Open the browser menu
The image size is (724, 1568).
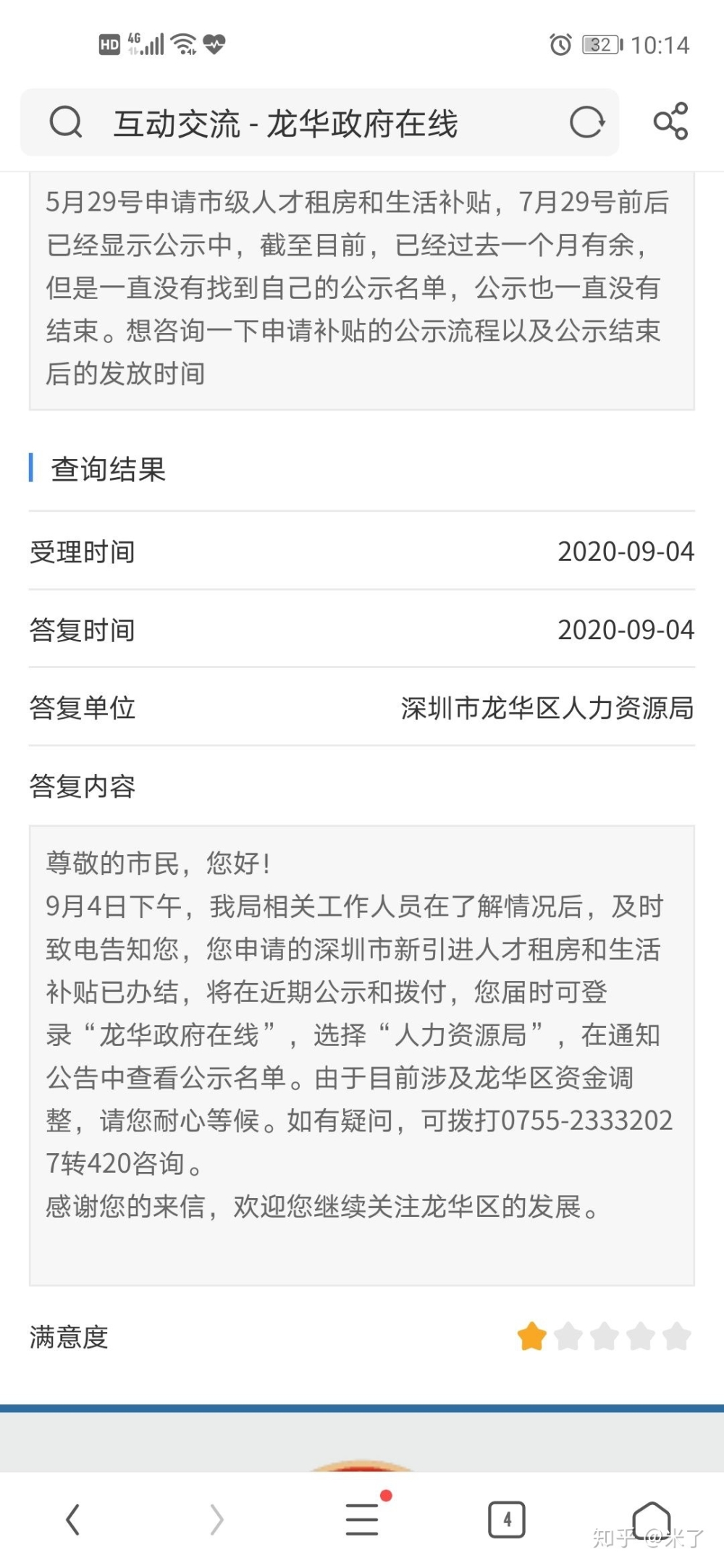click(362, 1519)
